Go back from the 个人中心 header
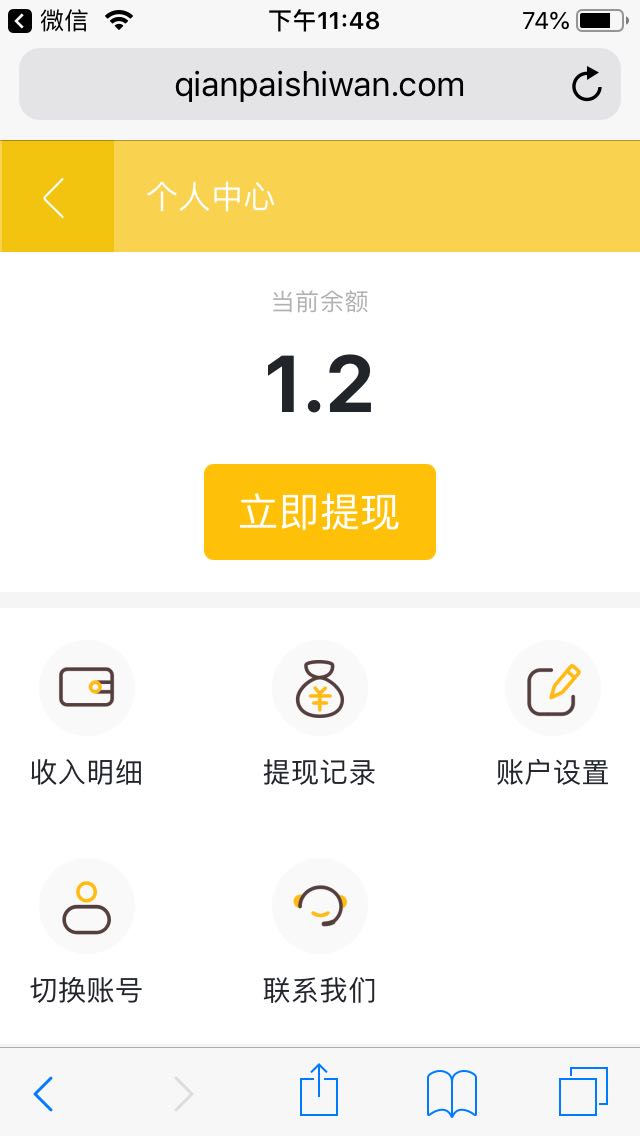The height and width of the screenshot is (1136, 640). (x=56, y=197)
